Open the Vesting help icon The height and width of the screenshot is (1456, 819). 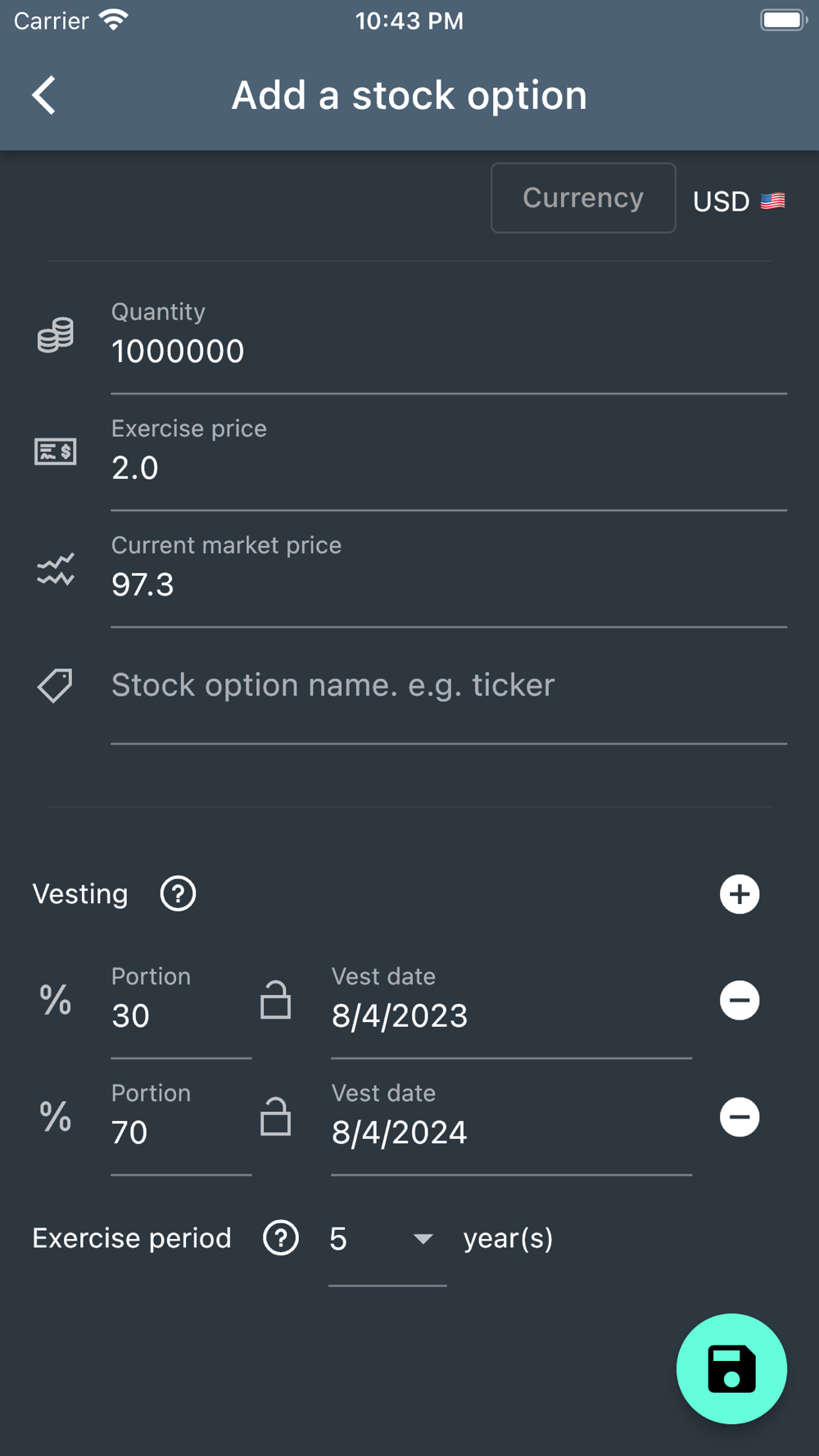pos(178,893)
